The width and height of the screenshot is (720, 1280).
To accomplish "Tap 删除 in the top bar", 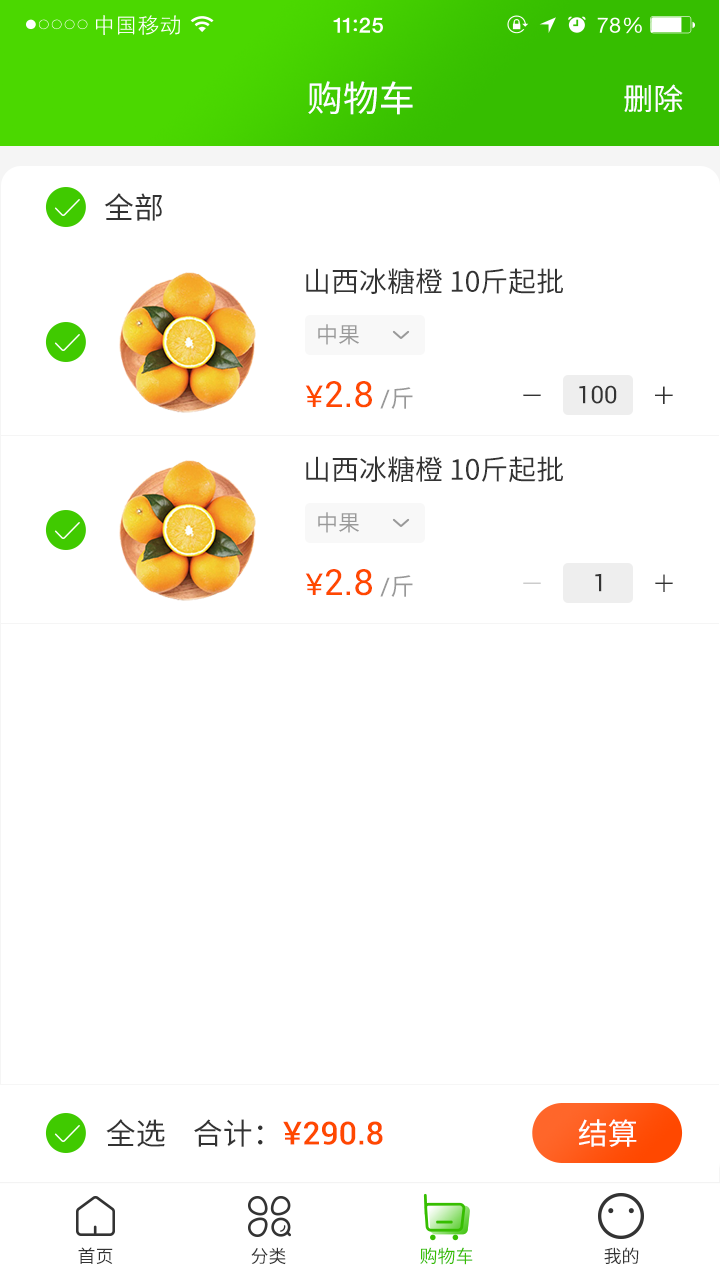I will [653, 99].
